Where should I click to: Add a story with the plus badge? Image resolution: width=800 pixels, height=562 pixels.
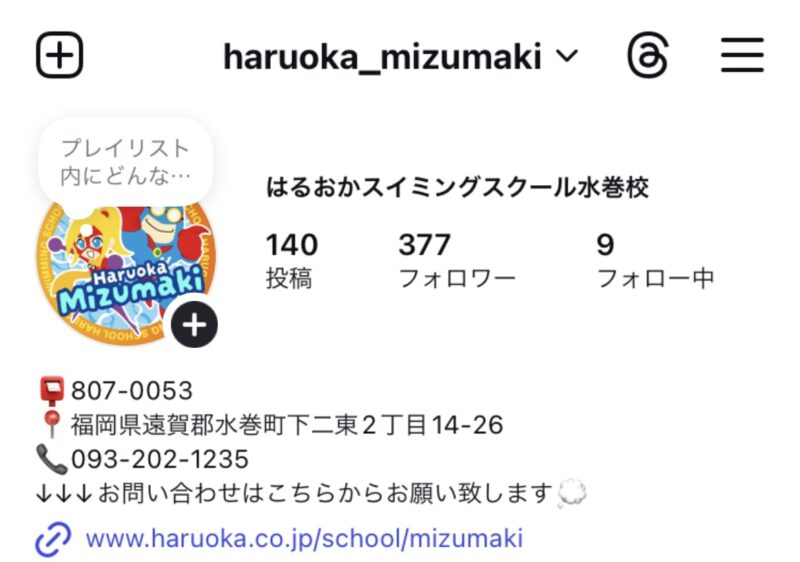(x=194, y=325)
